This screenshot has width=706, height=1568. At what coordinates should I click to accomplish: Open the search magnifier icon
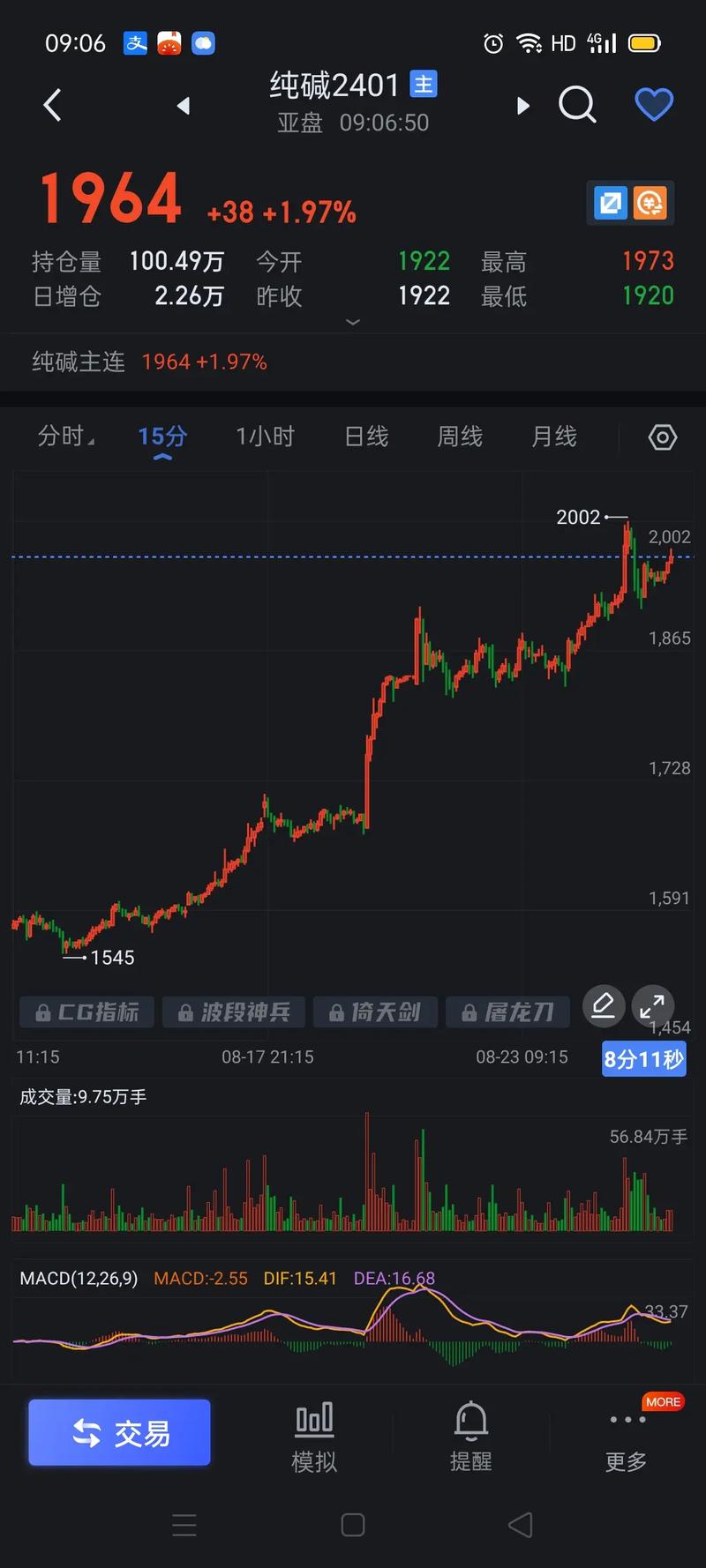[x=578, y=104]
